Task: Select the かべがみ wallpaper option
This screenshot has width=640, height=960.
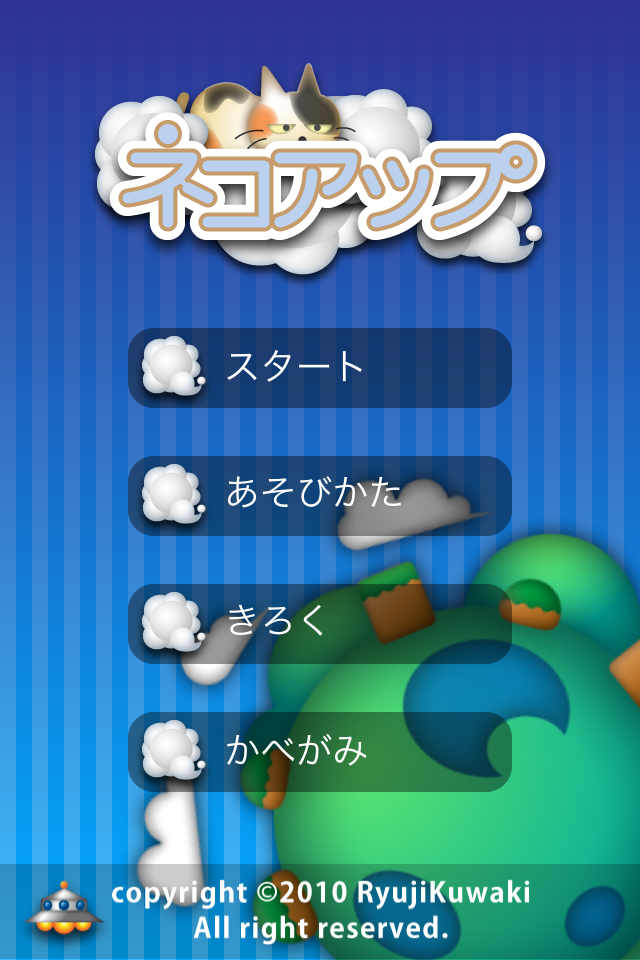Action: [x=320, y=752]
